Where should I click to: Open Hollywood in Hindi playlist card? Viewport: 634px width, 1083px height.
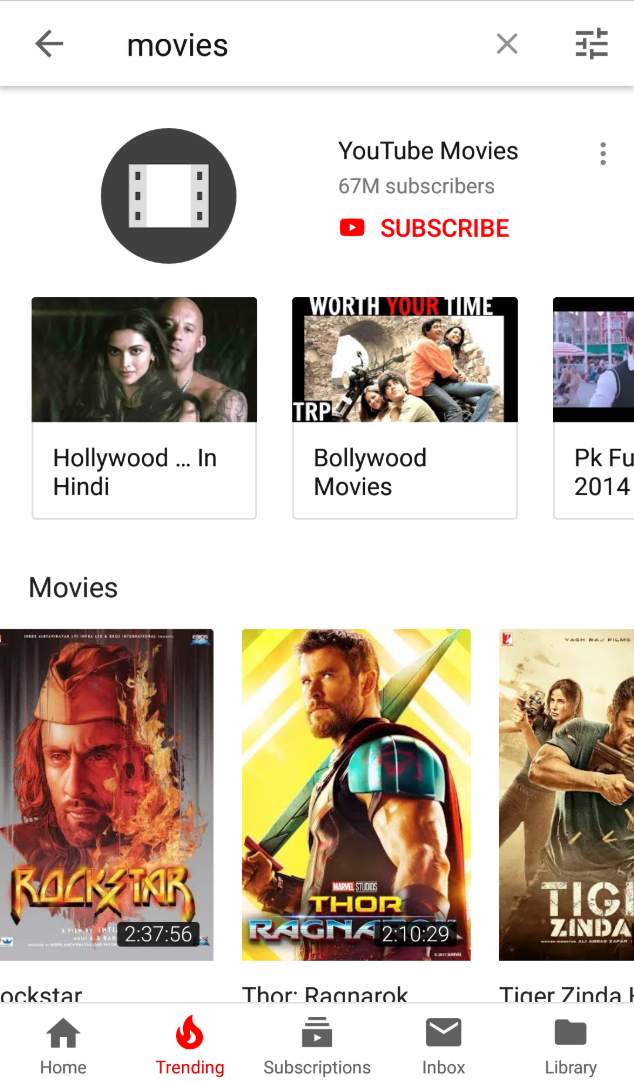pos(144,407)
